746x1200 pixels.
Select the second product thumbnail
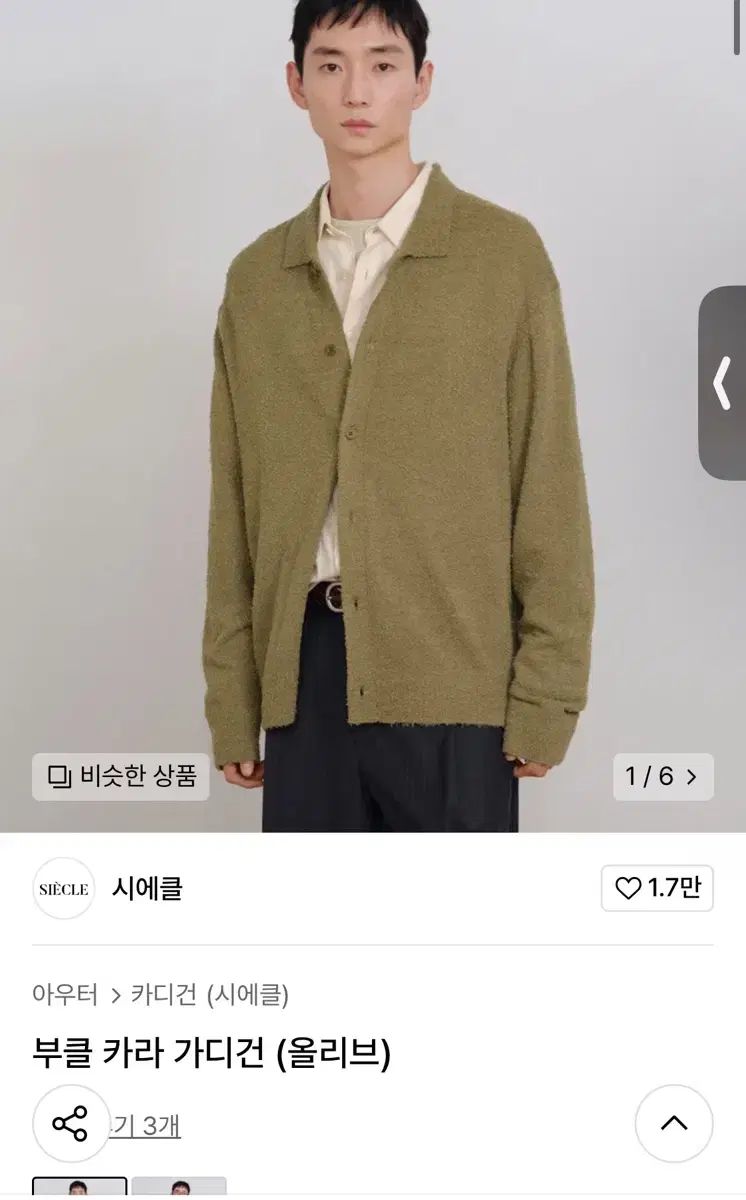point(179,1188)
